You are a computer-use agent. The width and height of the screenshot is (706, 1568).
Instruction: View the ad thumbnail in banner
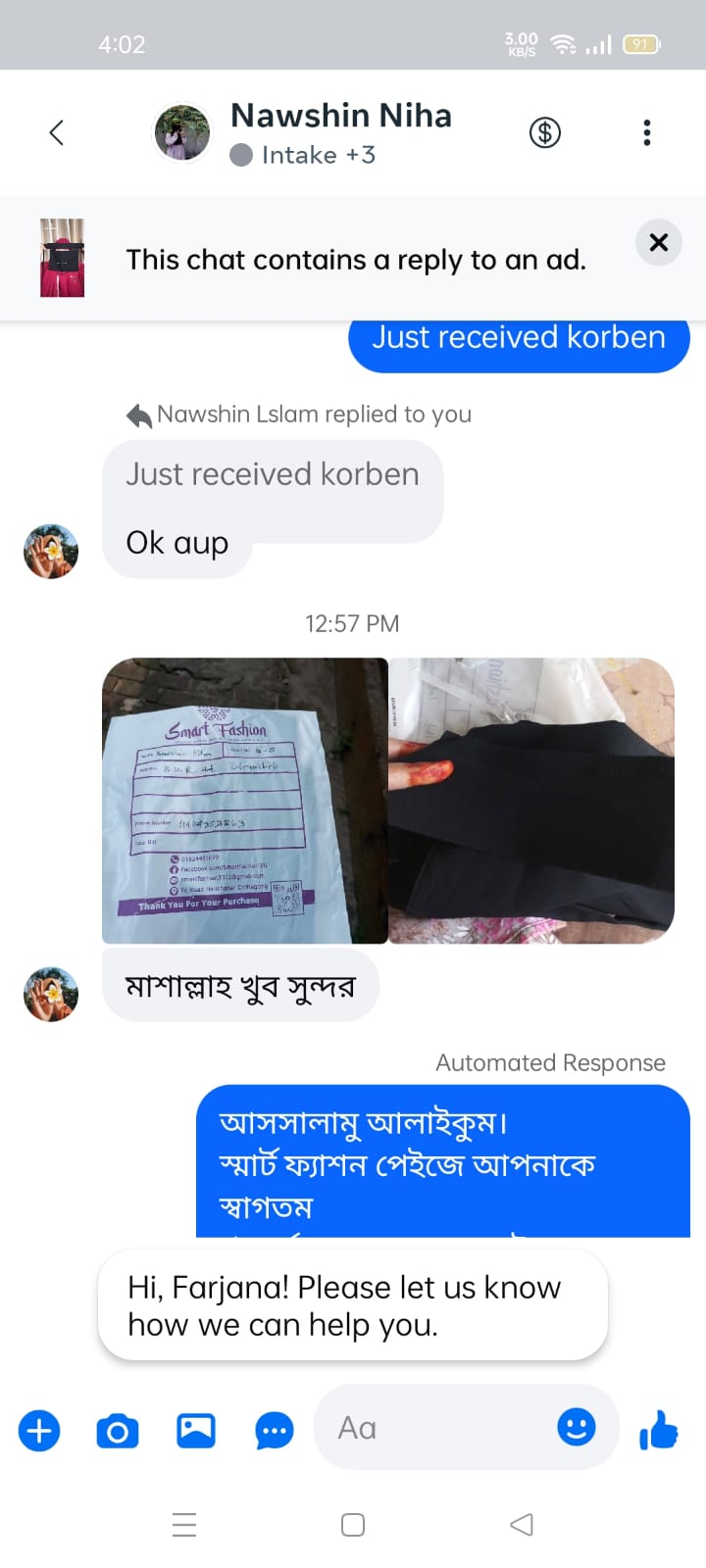pyautogui.click(x=62, y=258)
